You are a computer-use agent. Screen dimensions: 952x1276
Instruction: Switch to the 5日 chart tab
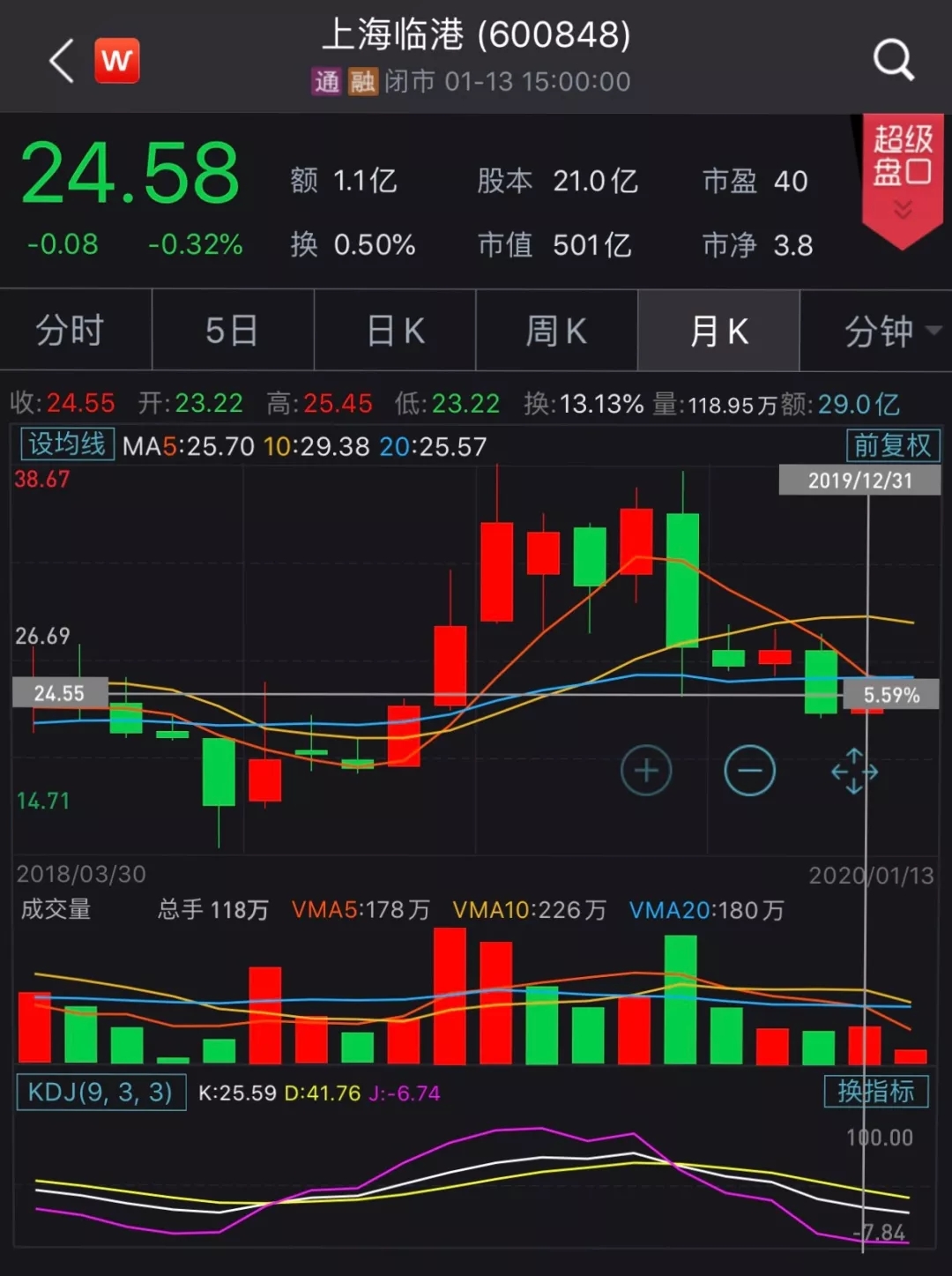click(x=232, y=332)
